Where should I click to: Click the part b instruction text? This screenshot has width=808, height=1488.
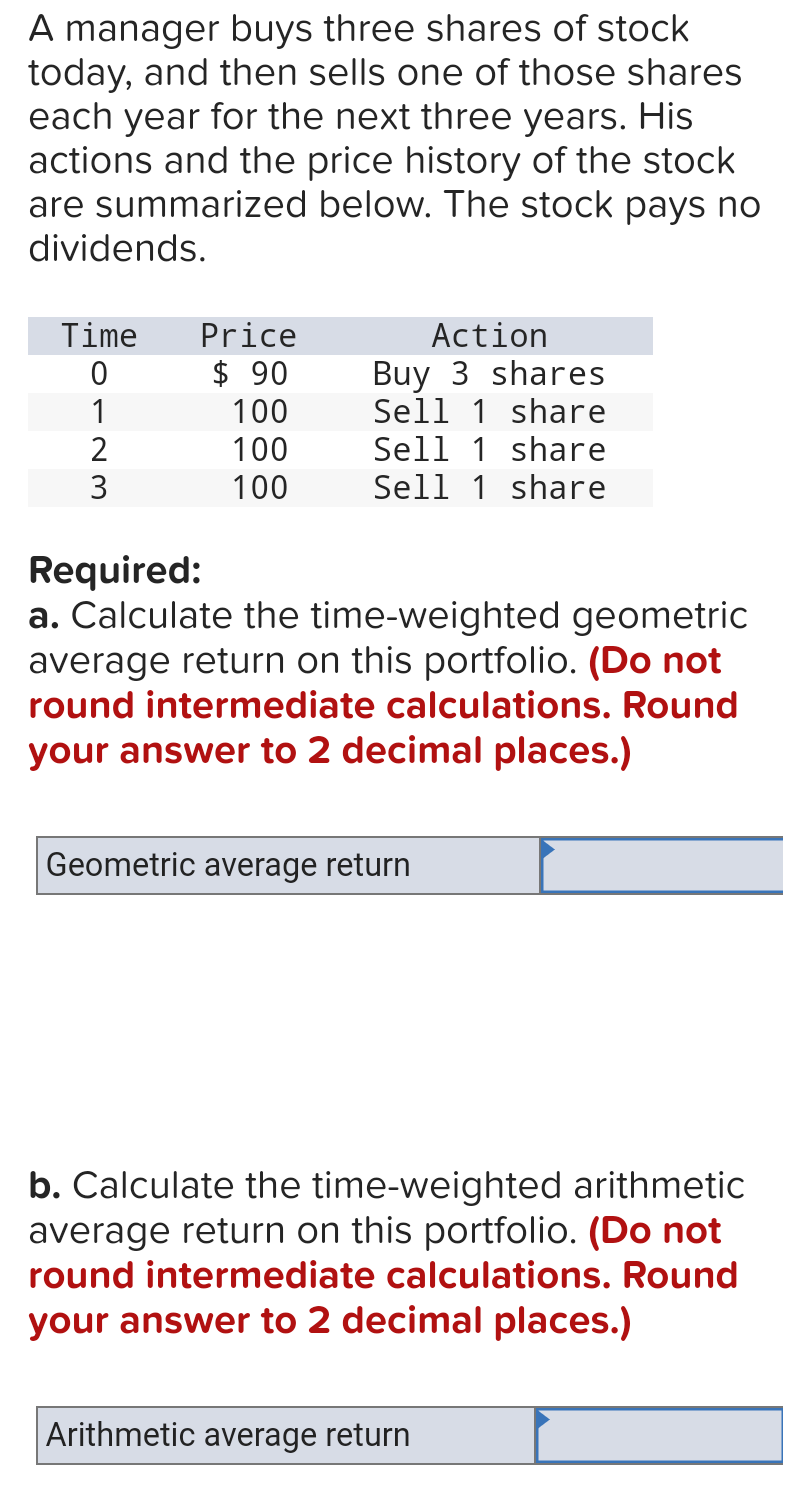386,1207
